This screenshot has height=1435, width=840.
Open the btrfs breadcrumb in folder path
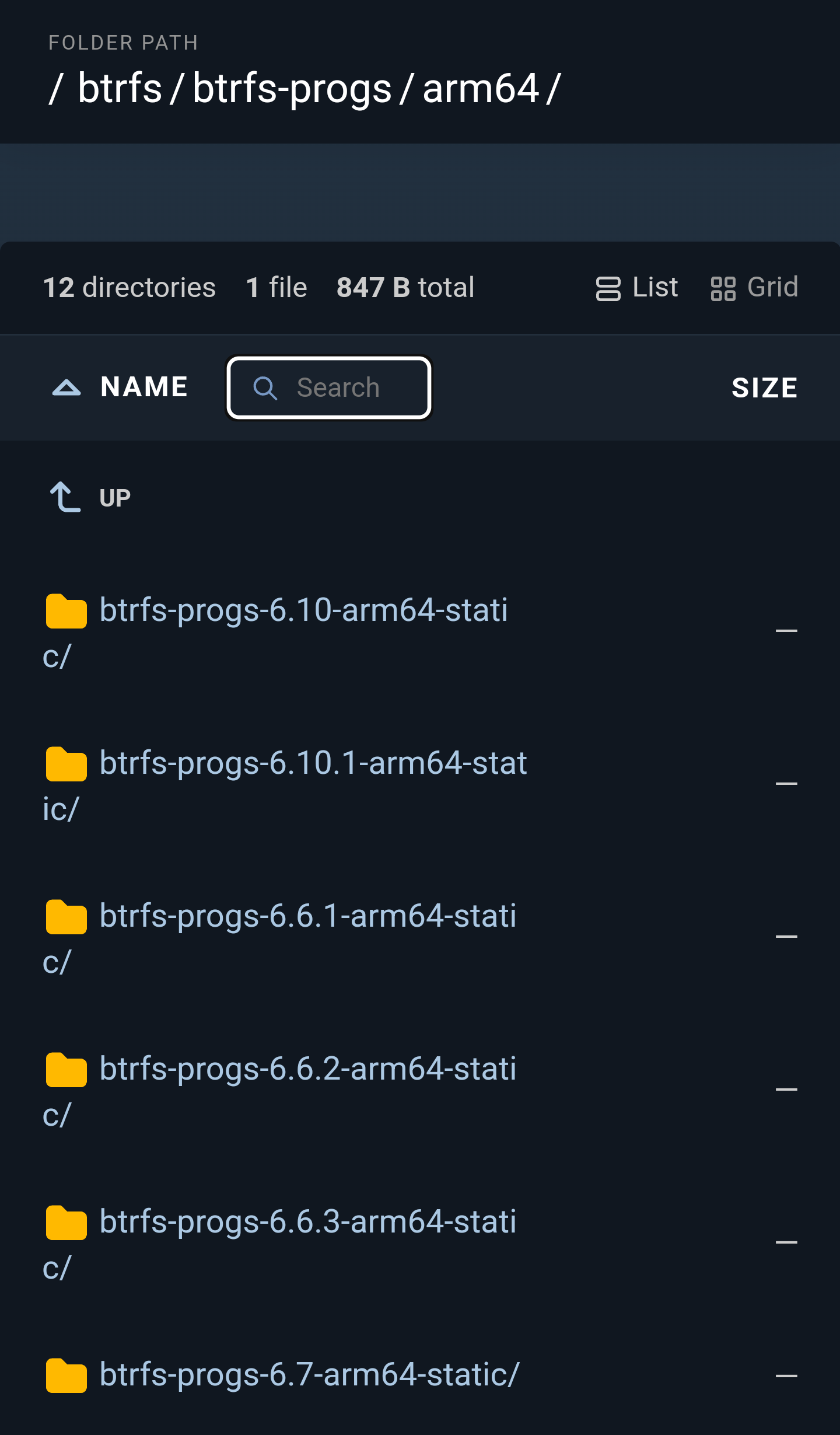click(x=120, y=89)
